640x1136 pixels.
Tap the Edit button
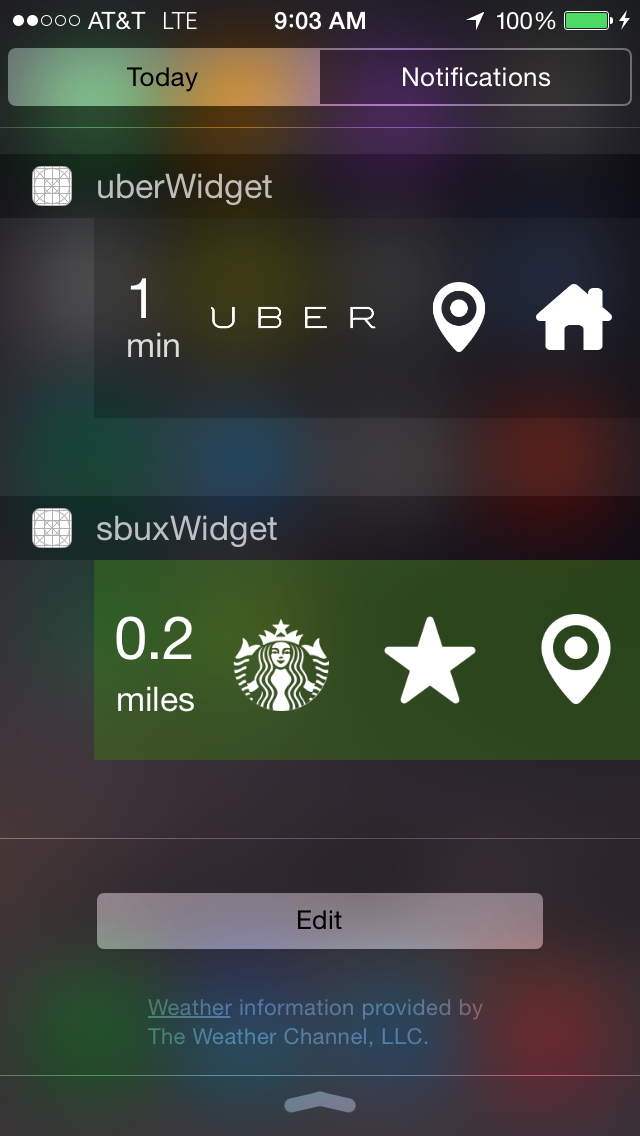(320, 920)
